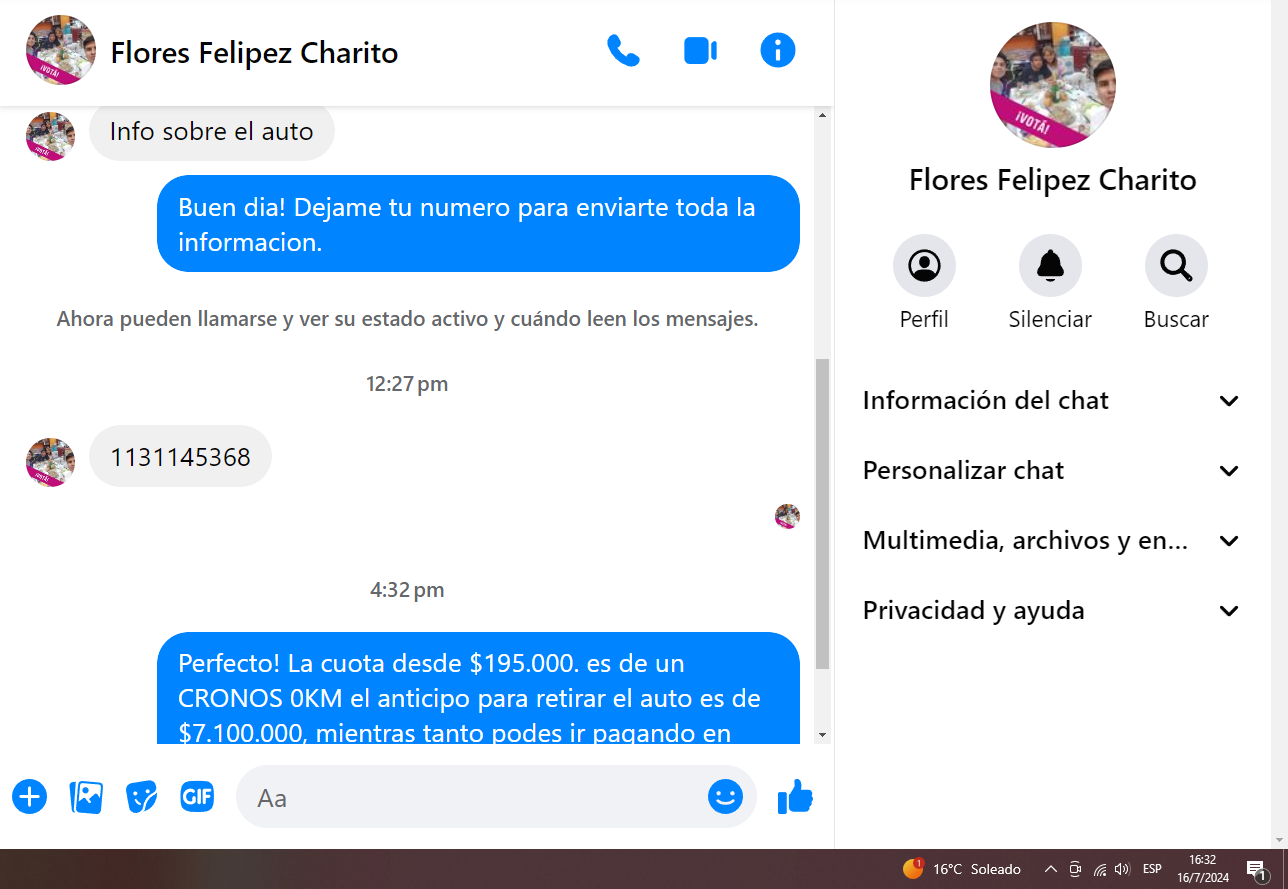Open more actions plus button
The image size is (1288, 889).
point(30,797)
